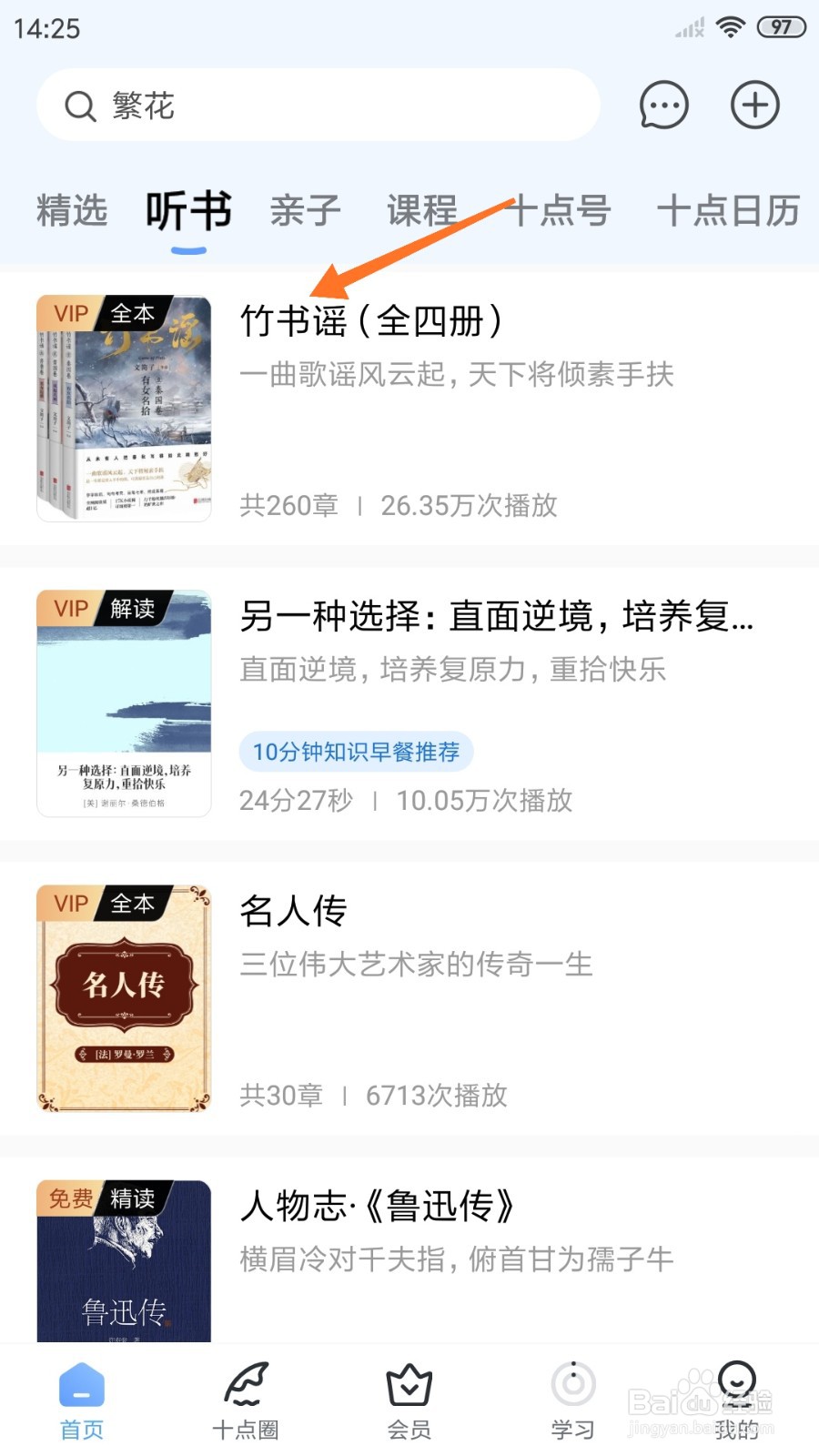Viewport: 819px width, 1456px height.
Task: Tap the 首页 home tab
Action: pos(82,1401)
